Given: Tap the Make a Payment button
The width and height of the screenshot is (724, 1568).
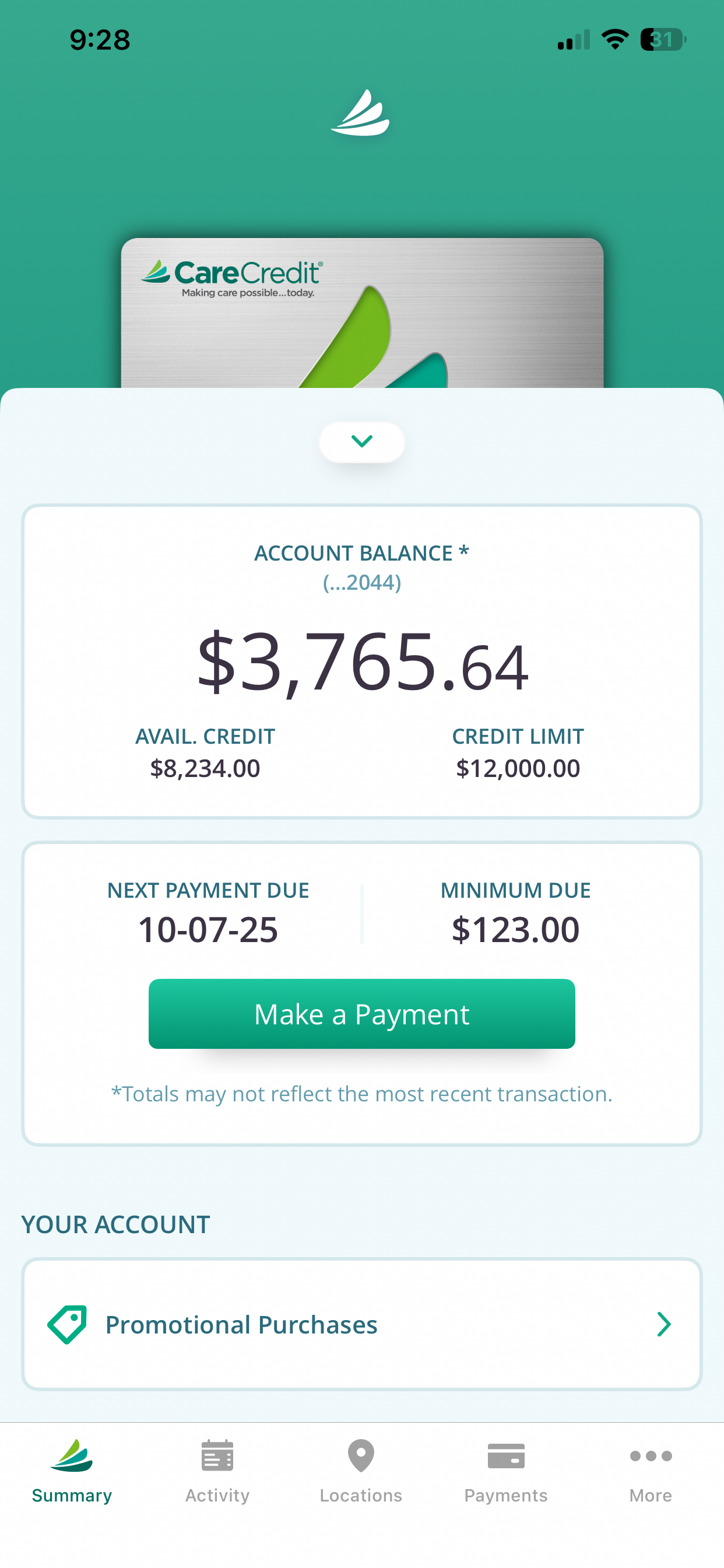Looking at the screenshot, I should 362,1013.
